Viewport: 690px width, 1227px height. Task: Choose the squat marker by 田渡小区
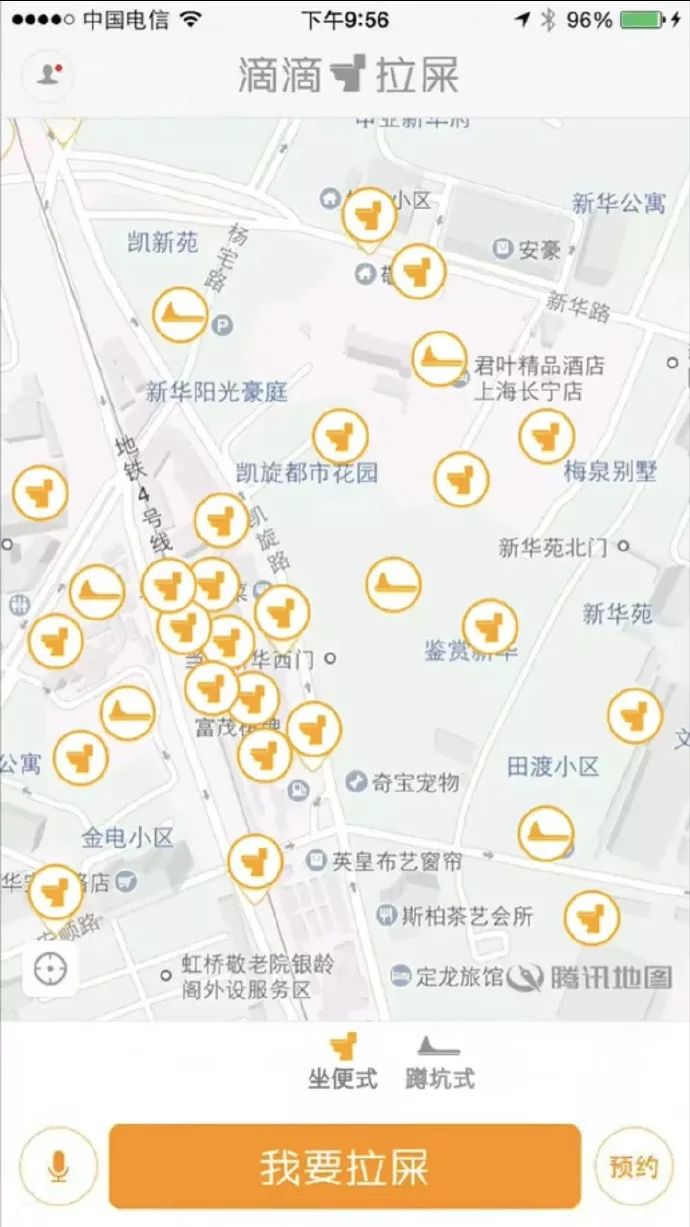click(x=546, y=833)
